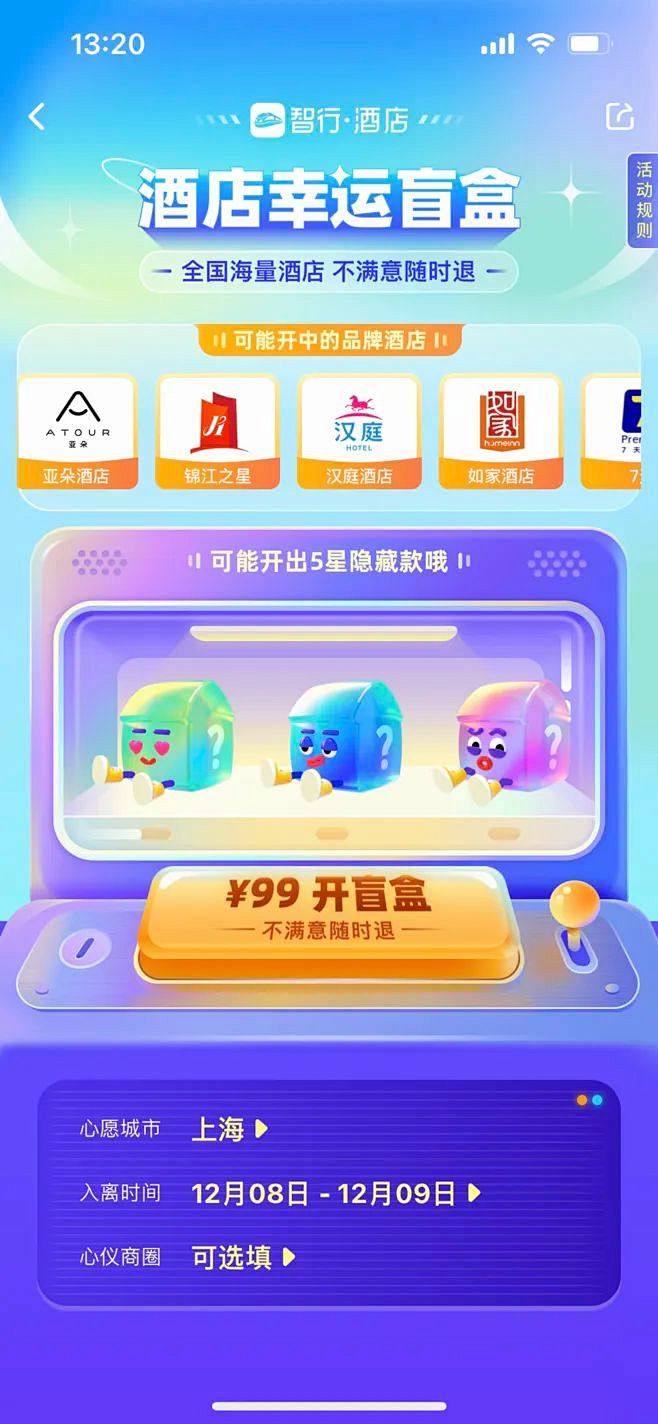Change the 心愿城市 from 上海
Image resolution: width=658 pixels, height=1424 pixels.
[x=230, y=1129]
